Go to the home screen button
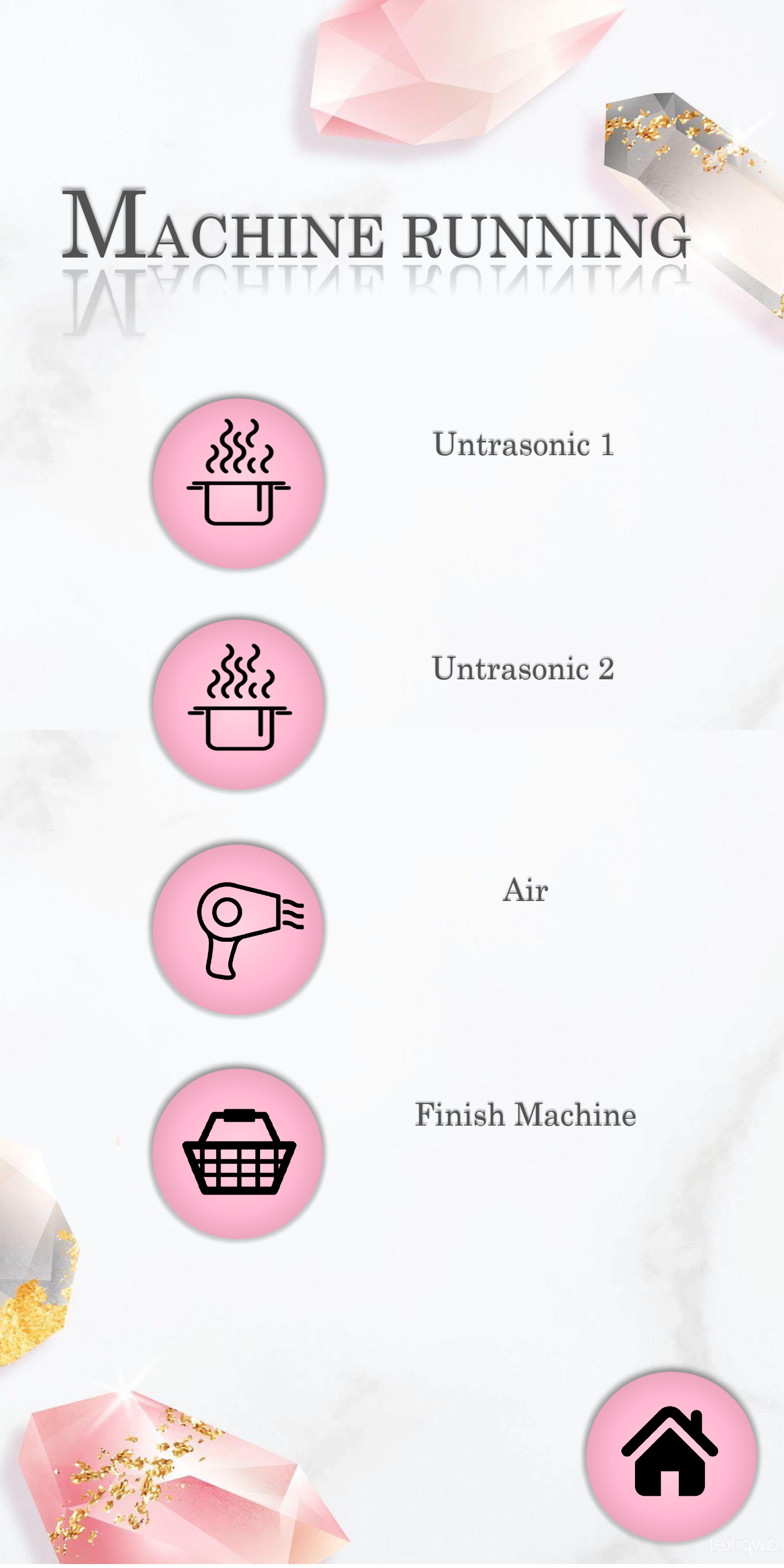Image resolution: width=784 pixels, height=1568 pixels. (671, 1456)
